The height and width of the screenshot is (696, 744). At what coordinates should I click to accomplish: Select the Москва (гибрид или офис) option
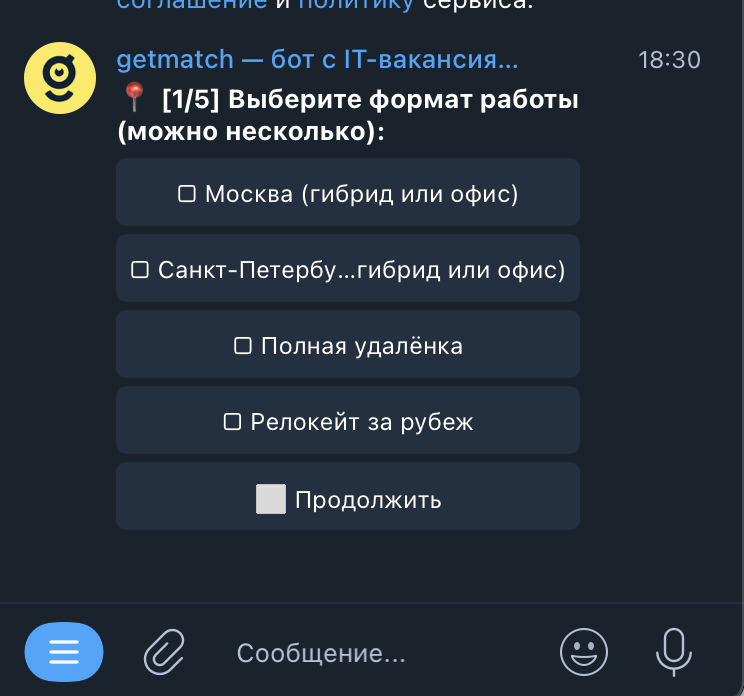point(348,193)
